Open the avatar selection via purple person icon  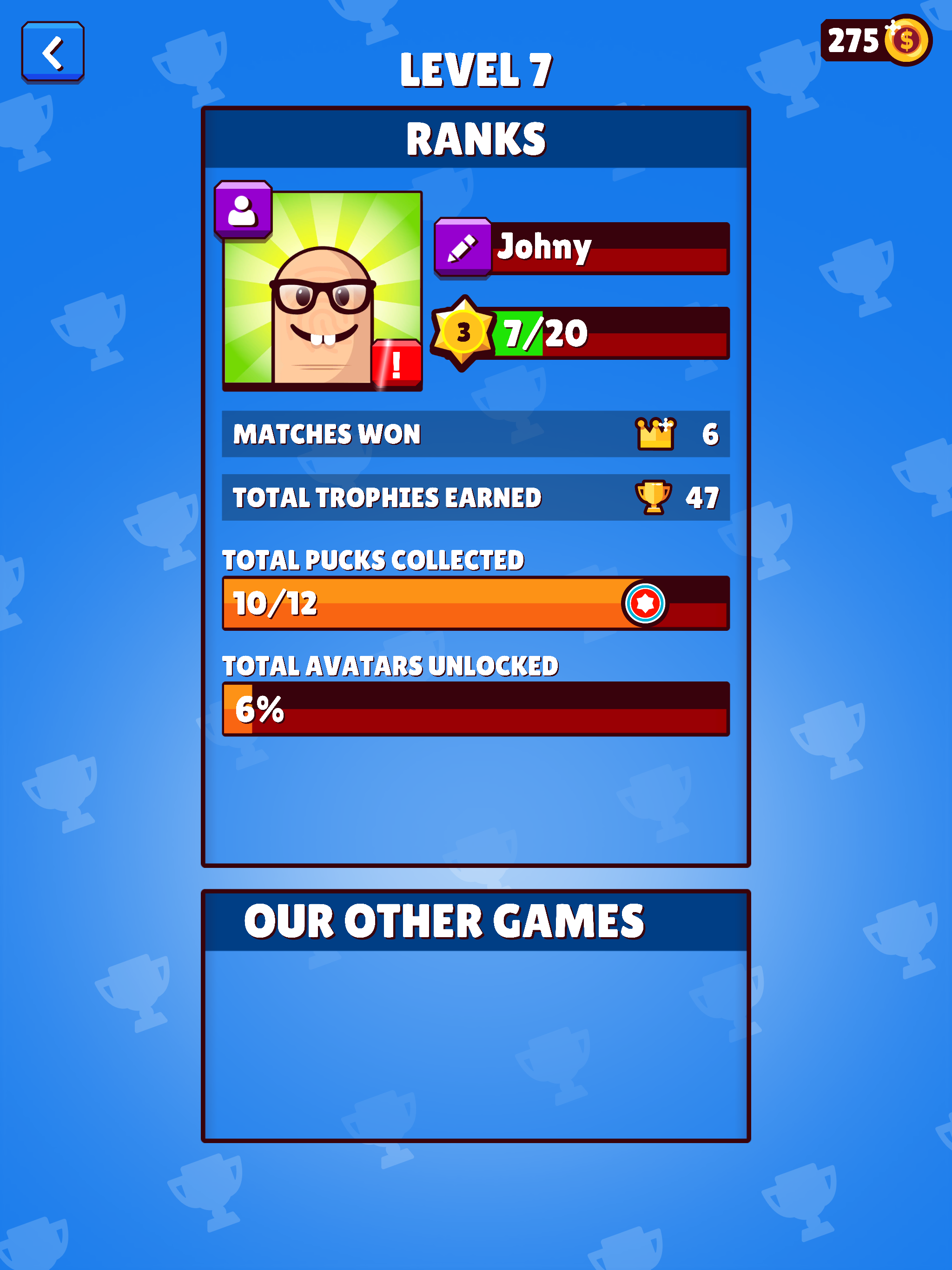244,211
